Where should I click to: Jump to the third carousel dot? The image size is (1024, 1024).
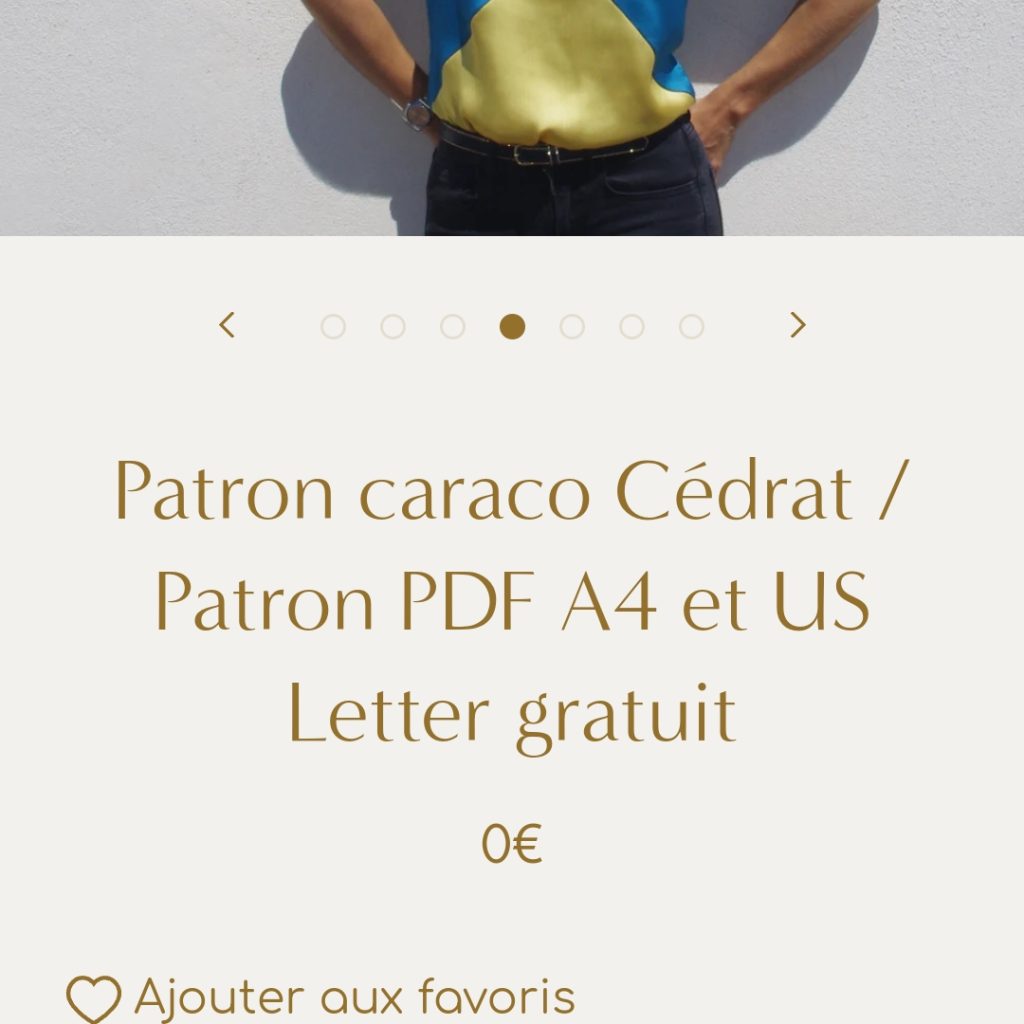pyautogui.click(x=453, y=327)
